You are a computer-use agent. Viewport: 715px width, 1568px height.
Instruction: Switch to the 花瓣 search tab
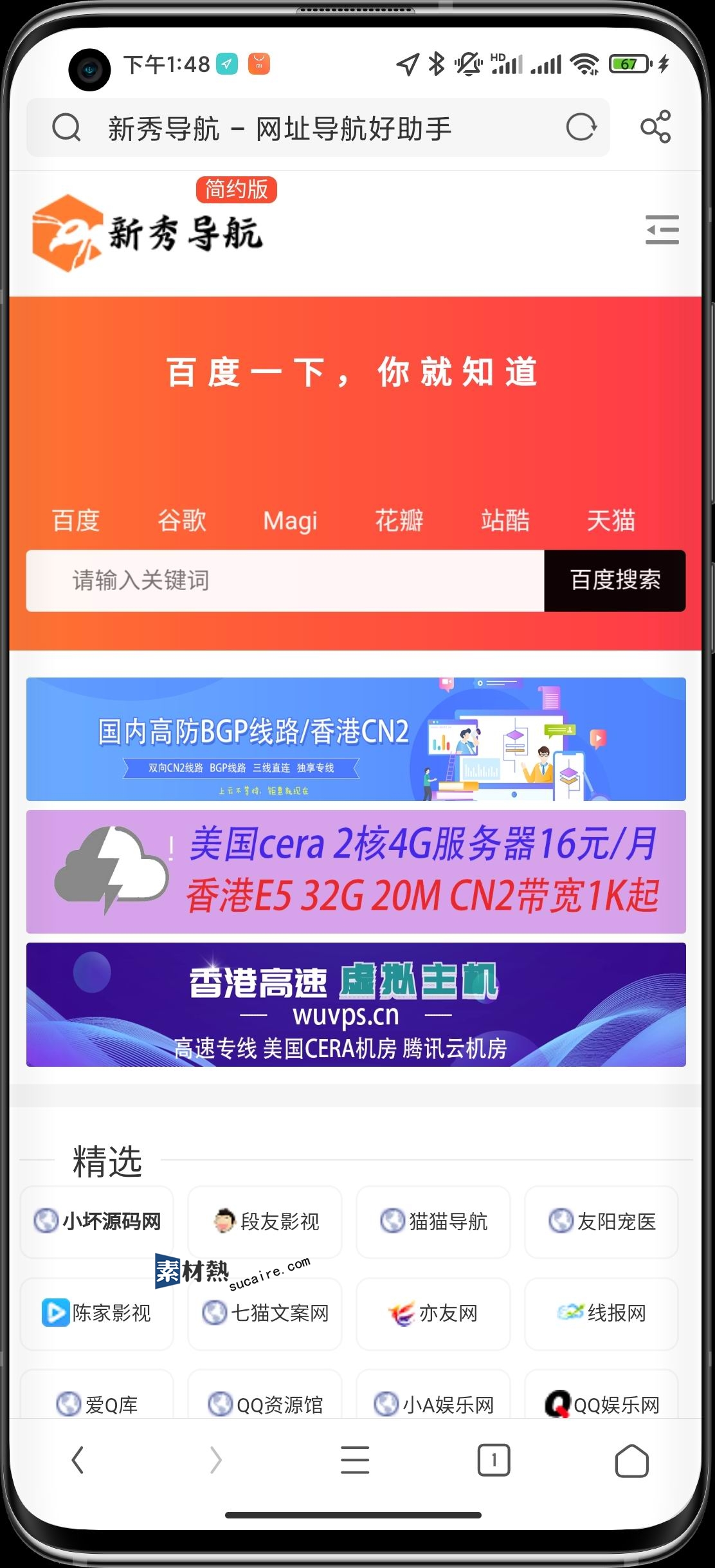pyautogui.click(x=399, y=520)
